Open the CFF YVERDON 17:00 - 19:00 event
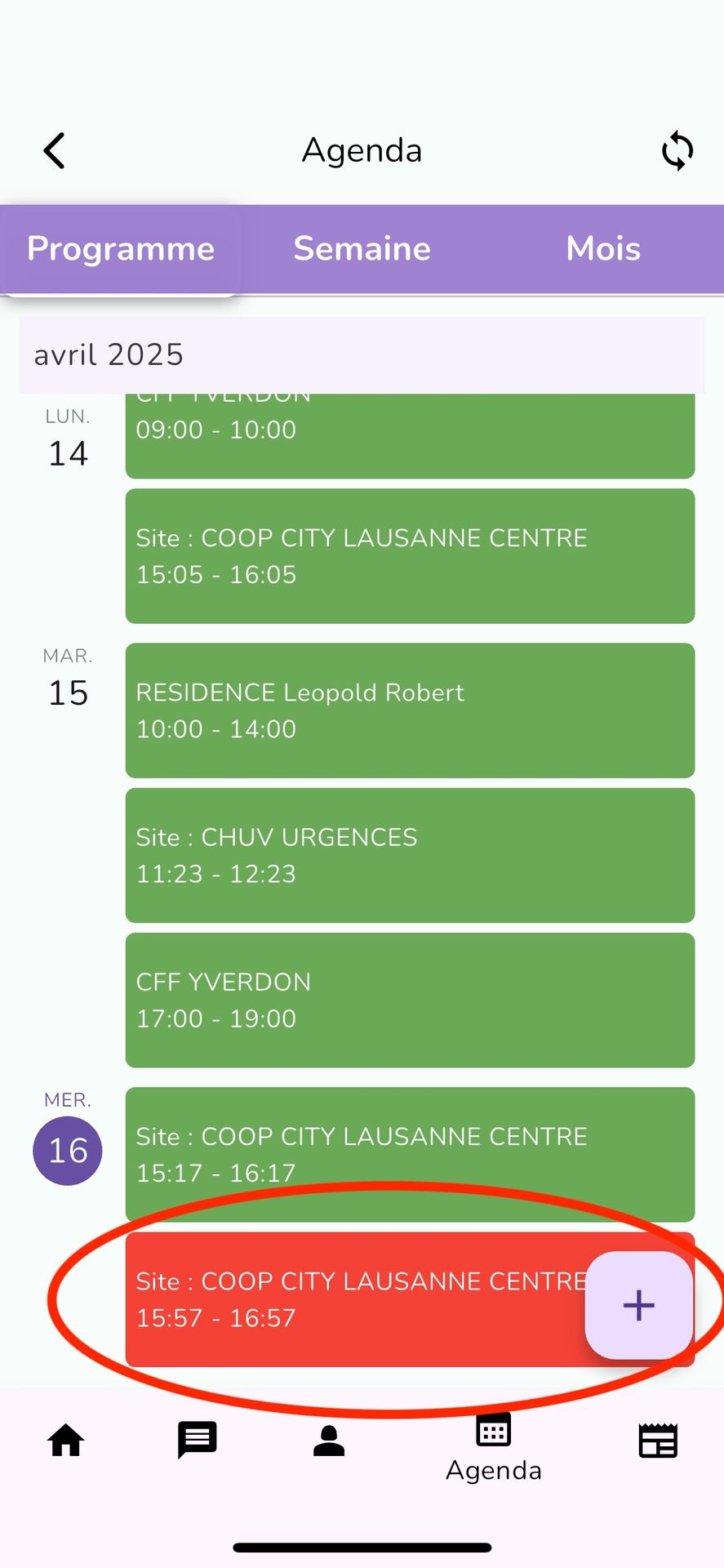This screenshot has height=1568, width=724. point(410,1000)
